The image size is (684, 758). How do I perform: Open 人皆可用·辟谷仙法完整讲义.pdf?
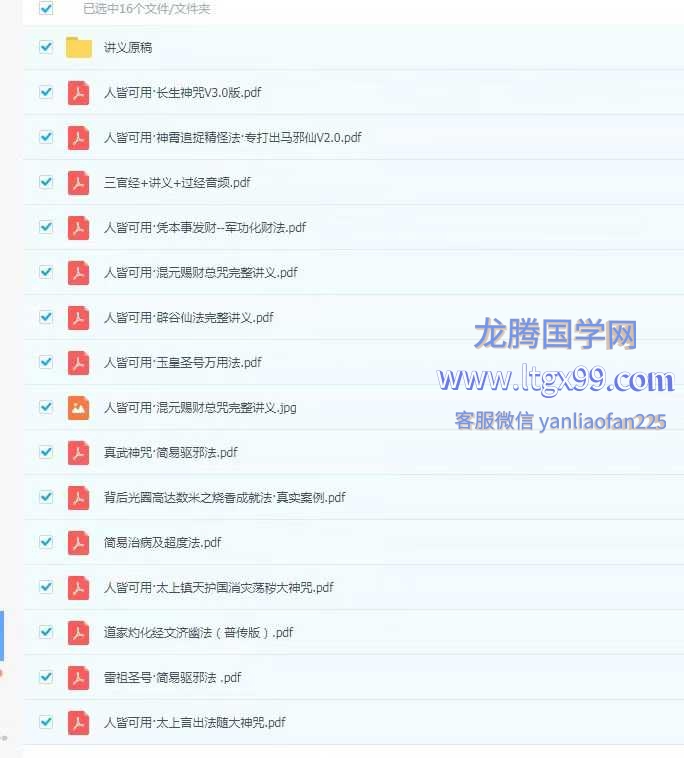point(188,318)
